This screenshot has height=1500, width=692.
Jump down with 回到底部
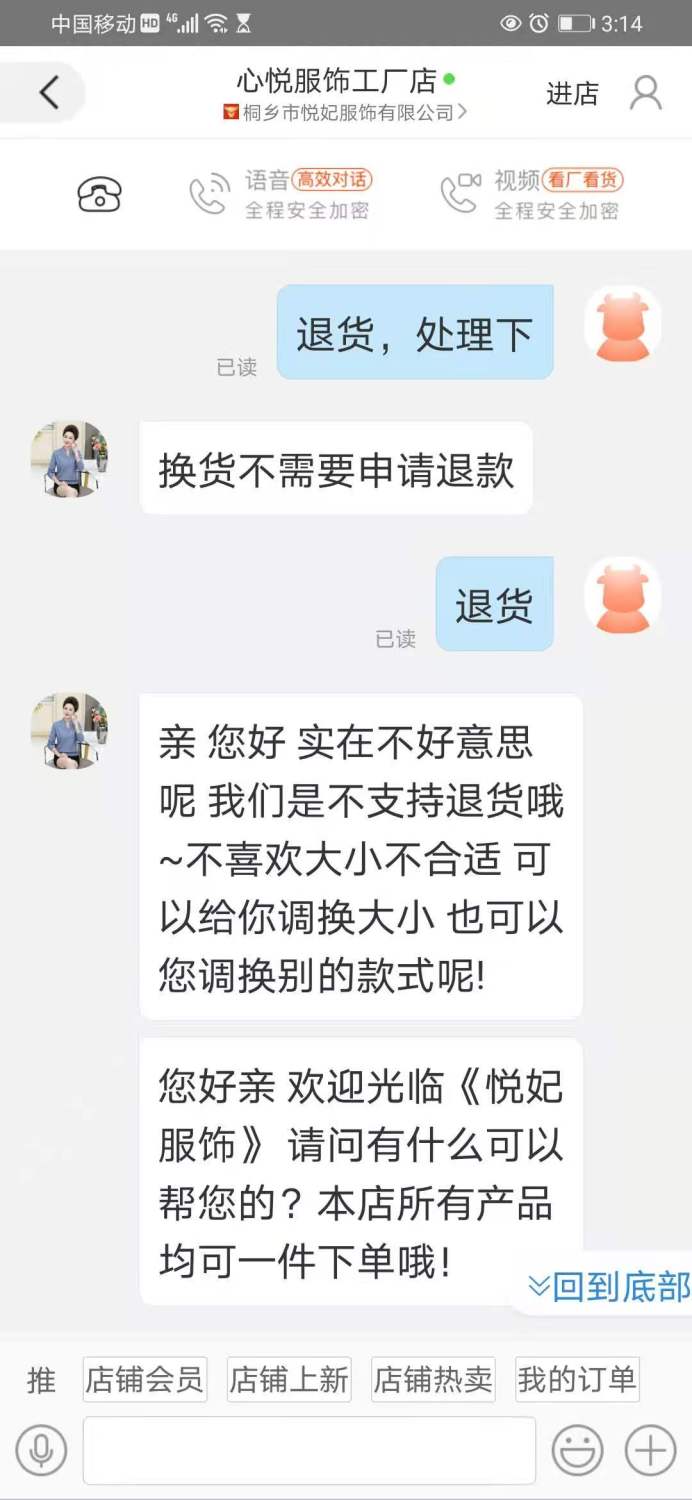[x=610, y=1286]
